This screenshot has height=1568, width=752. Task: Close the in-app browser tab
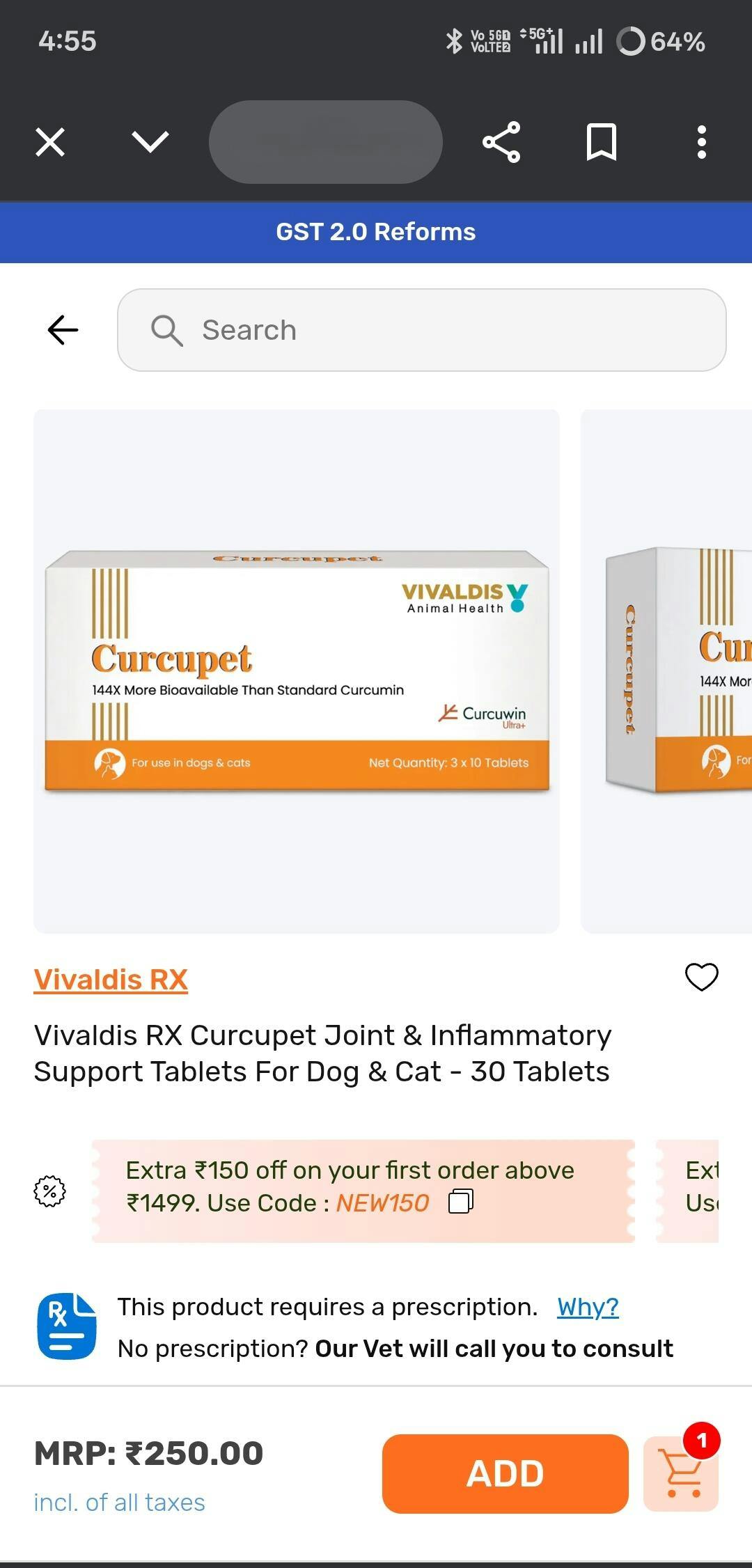point(50,142)
